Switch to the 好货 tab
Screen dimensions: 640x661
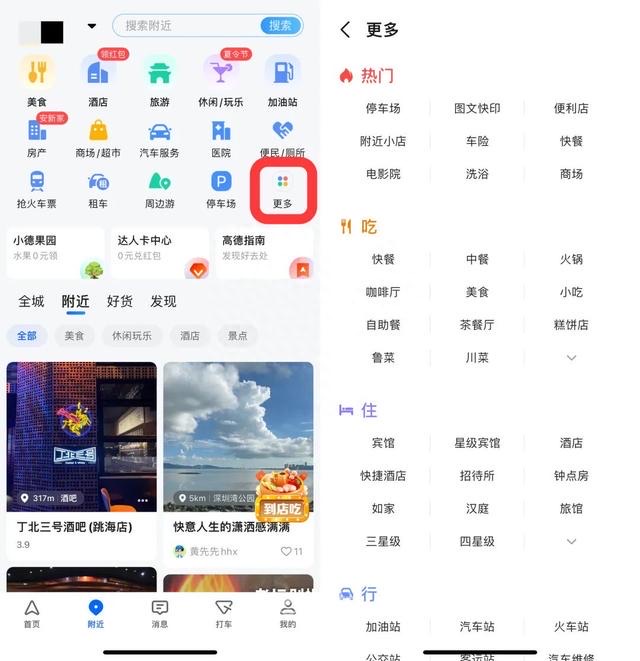pyautogui.click(x=120, y=301)
